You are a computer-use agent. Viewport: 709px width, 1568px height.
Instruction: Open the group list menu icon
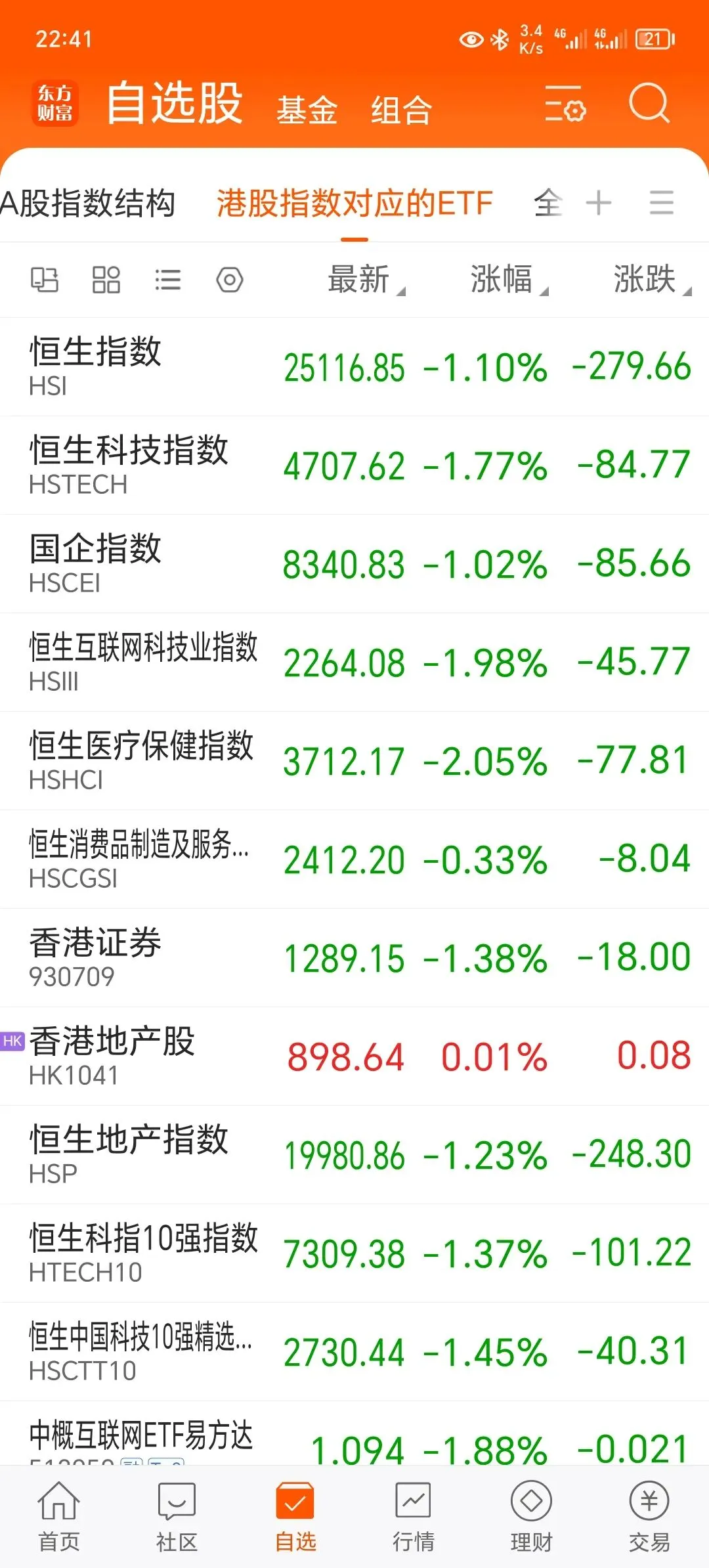pyautogui.click(x=661, y=202)
